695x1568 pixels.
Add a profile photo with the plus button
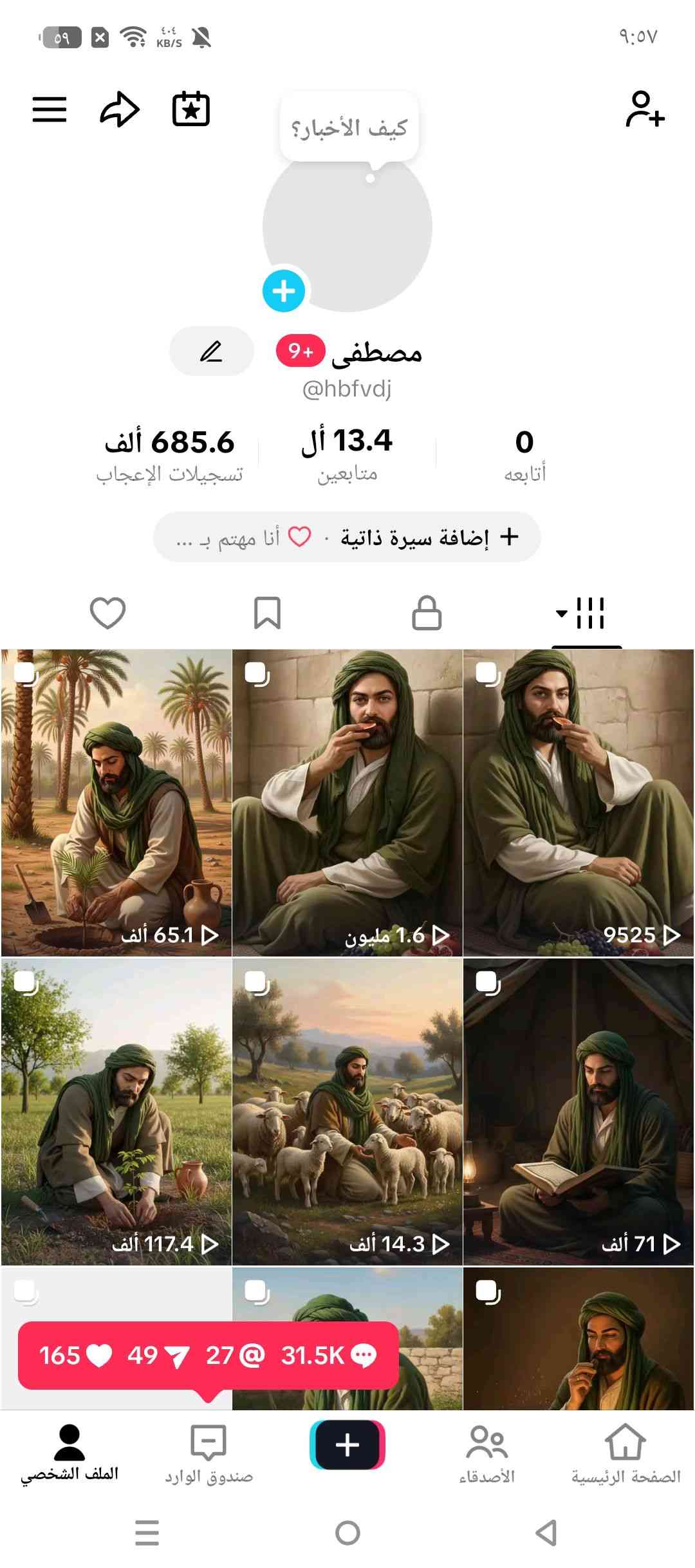tap(284, 291)
